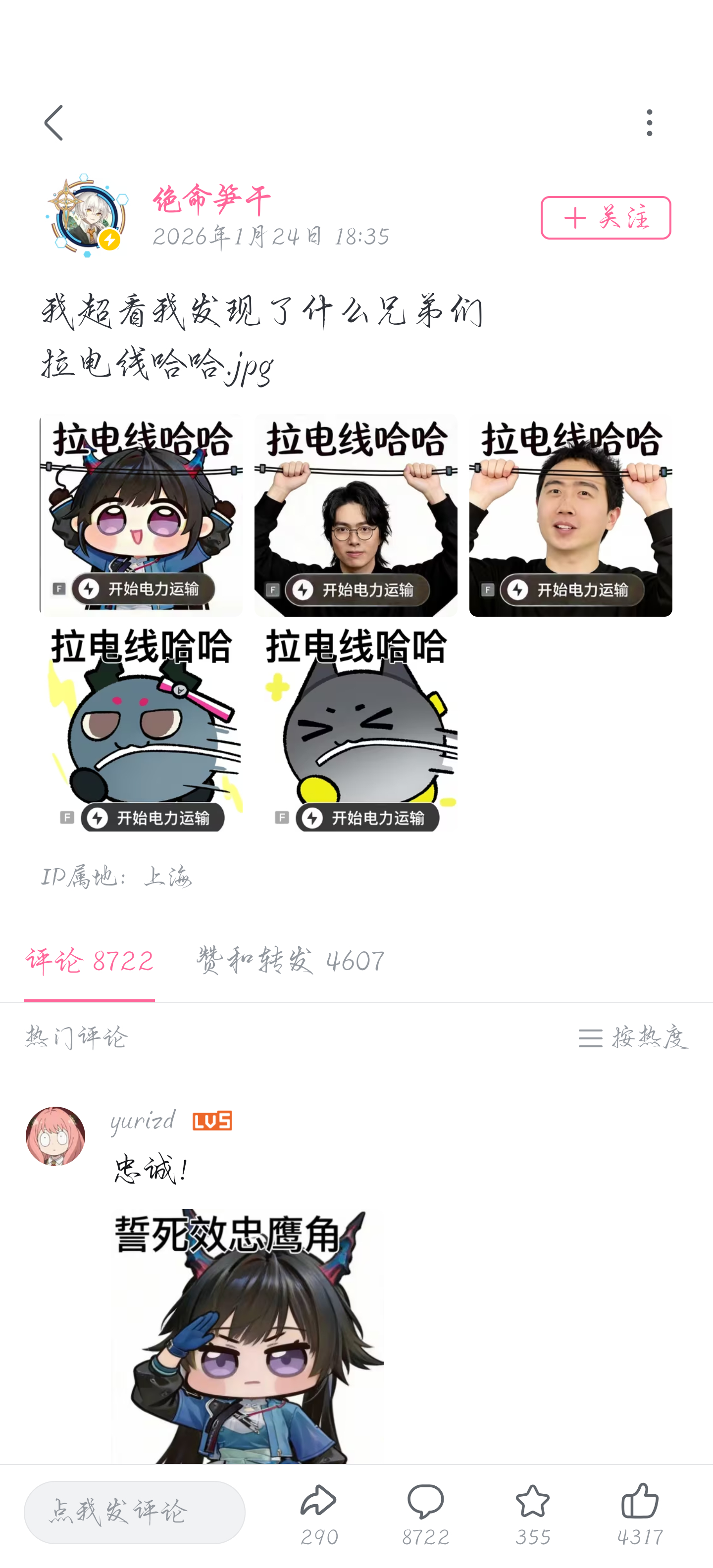The height and width of the screenshot is (1568, 713).
Task: Follow 绝命笋干 with the 关注 button
Action: coord(605,218)
